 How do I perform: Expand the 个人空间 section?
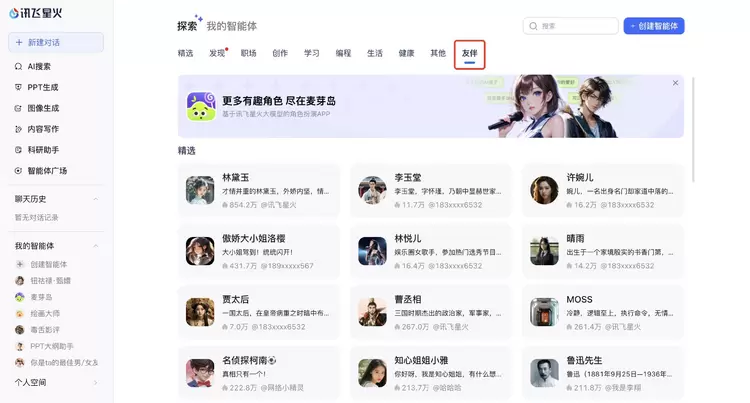[x=56, y=382]
